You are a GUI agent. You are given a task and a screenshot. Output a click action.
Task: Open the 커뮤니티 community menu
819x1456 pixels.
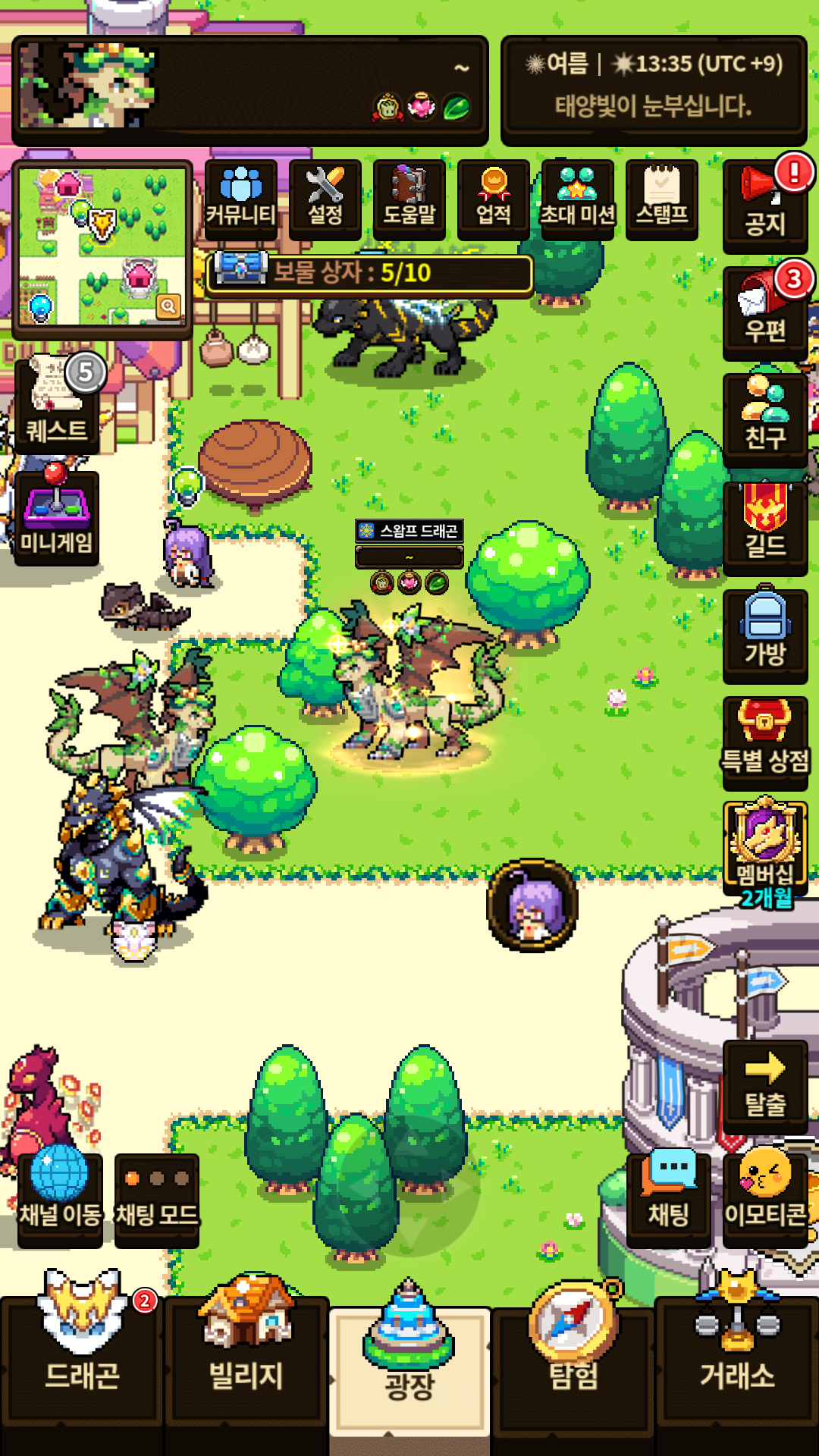(241, 199)
